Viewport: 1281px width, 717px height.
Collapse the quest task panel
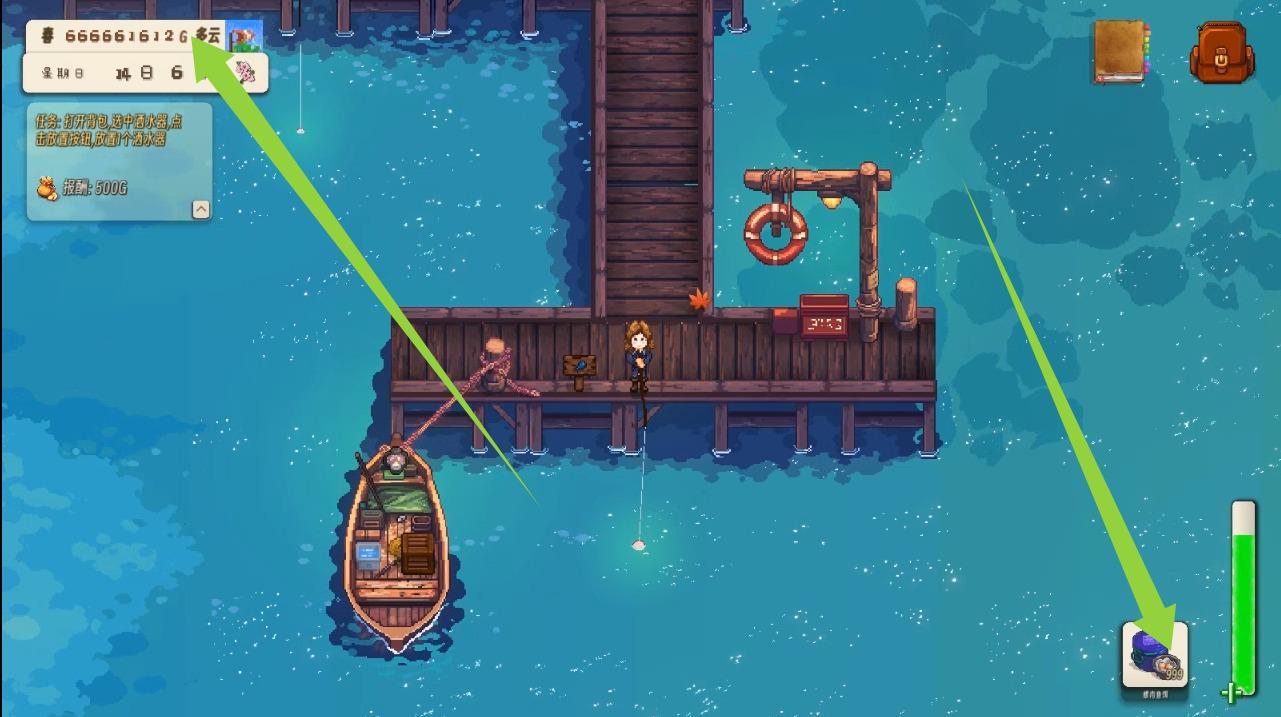tap(201, 209)
